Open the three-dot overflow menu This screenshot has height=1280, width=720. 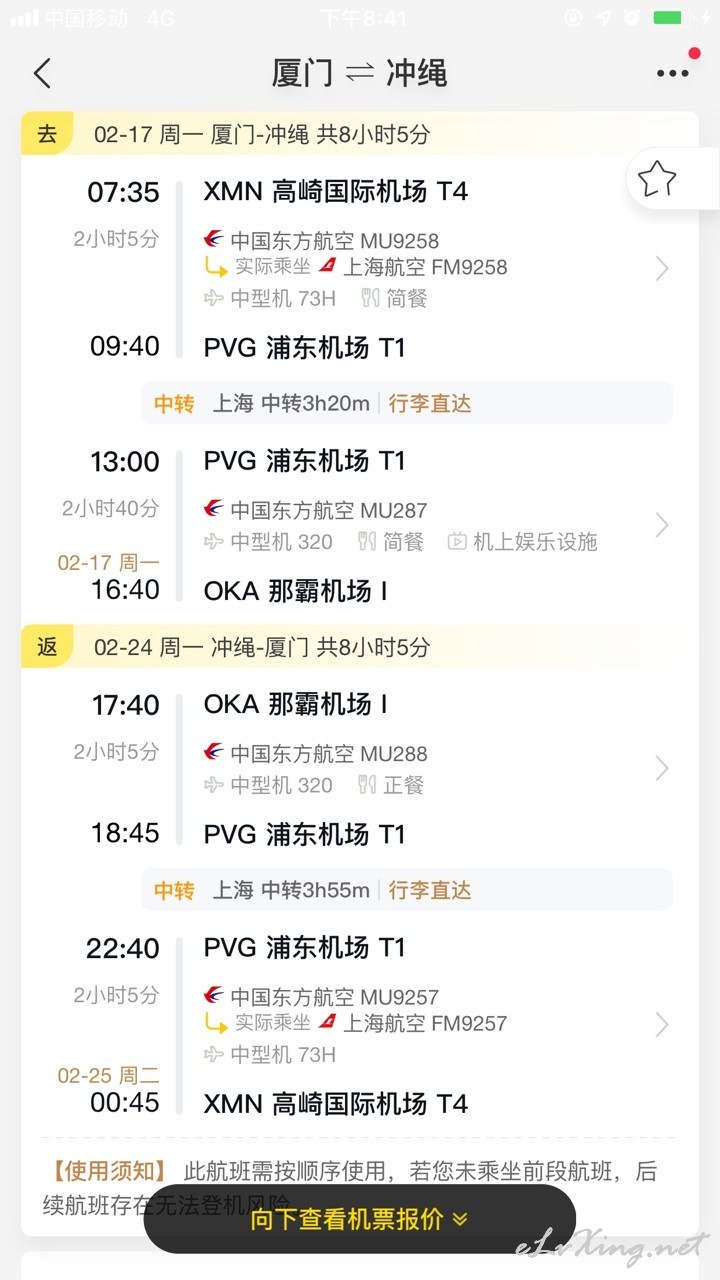[672, 73]
